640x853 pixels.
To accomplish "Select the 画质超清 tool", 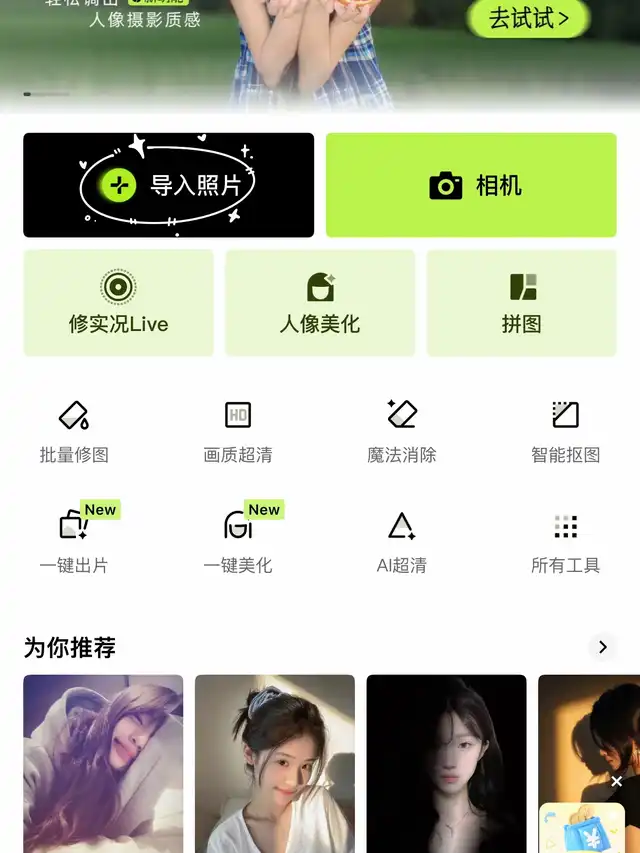I will [x=238, y=430].
